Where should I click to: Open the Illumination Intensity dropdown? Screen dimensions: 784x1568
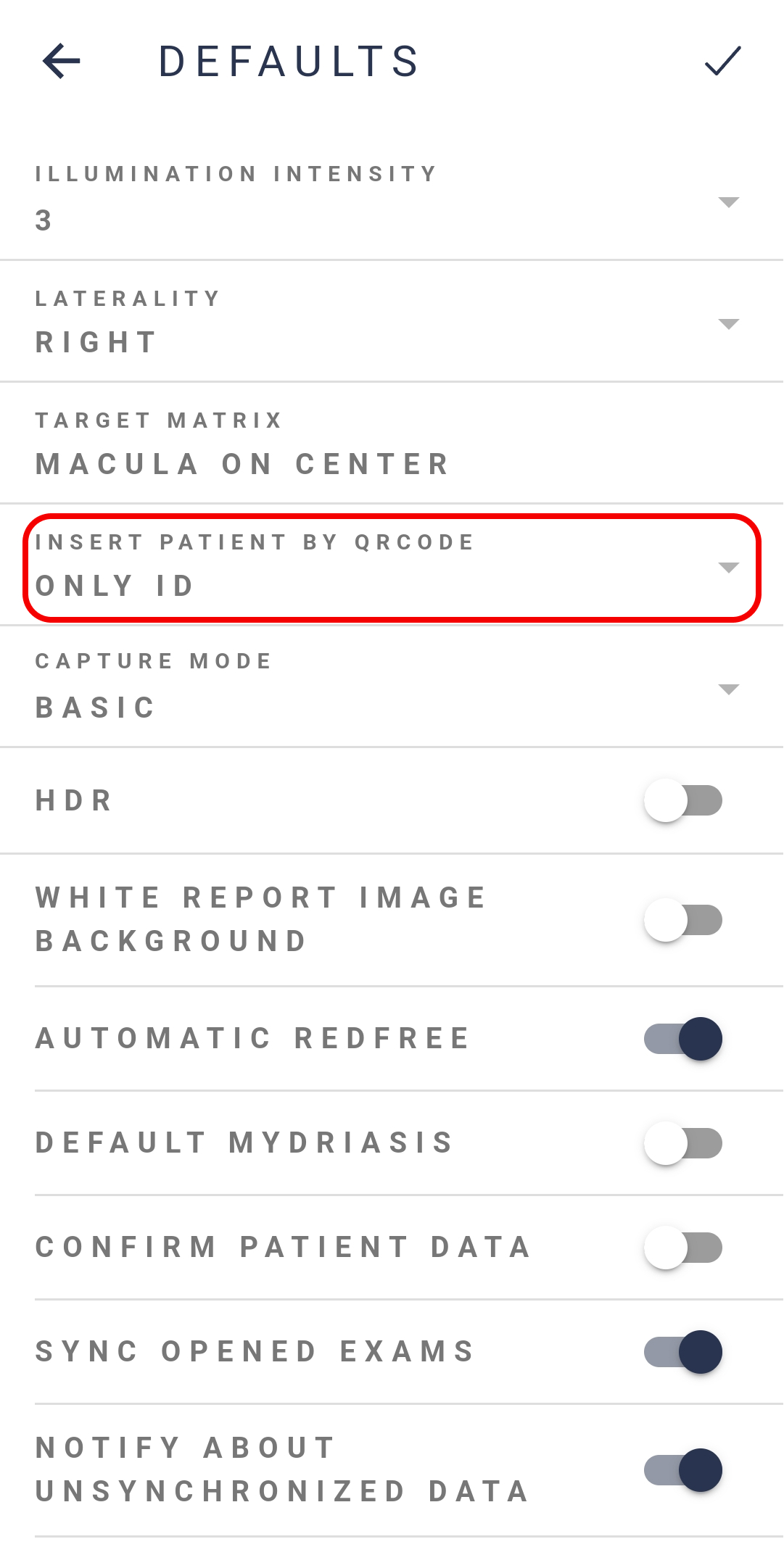point(392,199)
